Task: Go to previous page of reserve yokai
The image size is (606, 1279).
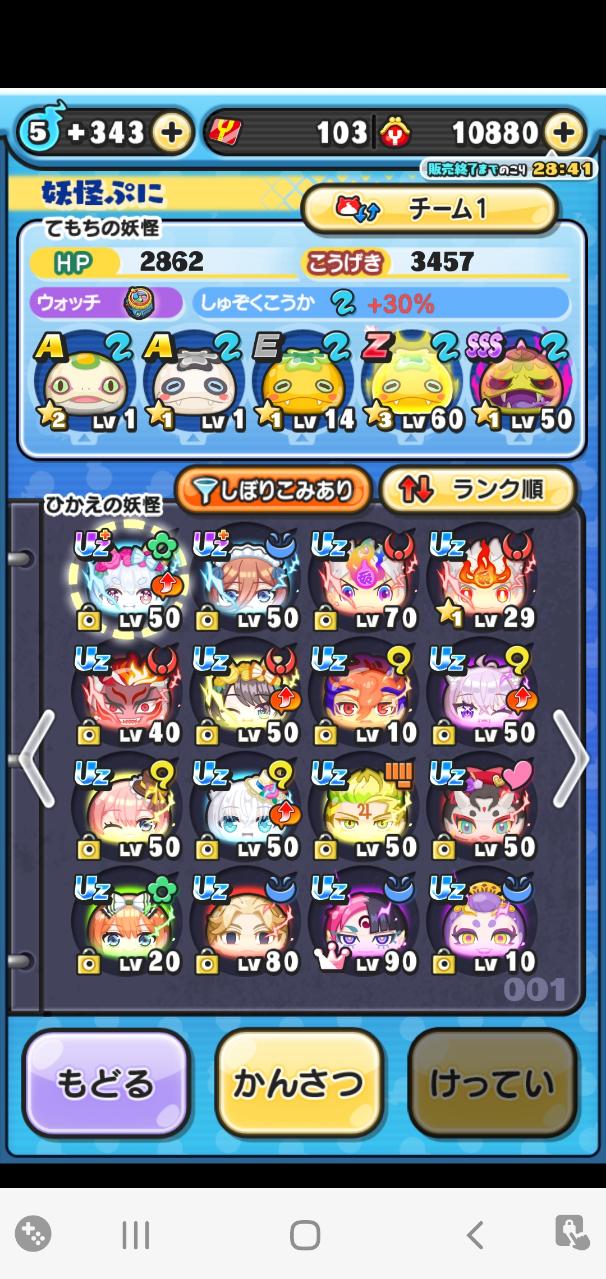Action: [x=34, y=759]
